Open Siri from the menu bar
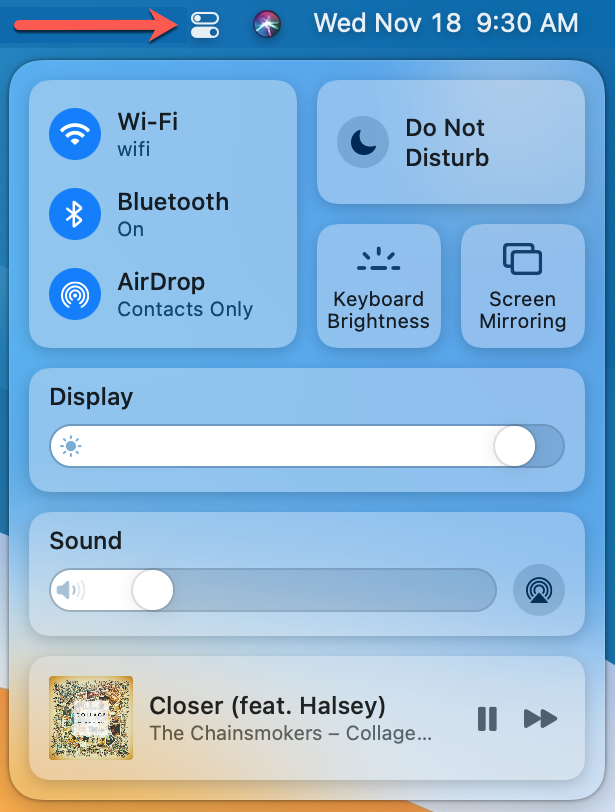This screenshot has width=615, height=812. (267, 24)
